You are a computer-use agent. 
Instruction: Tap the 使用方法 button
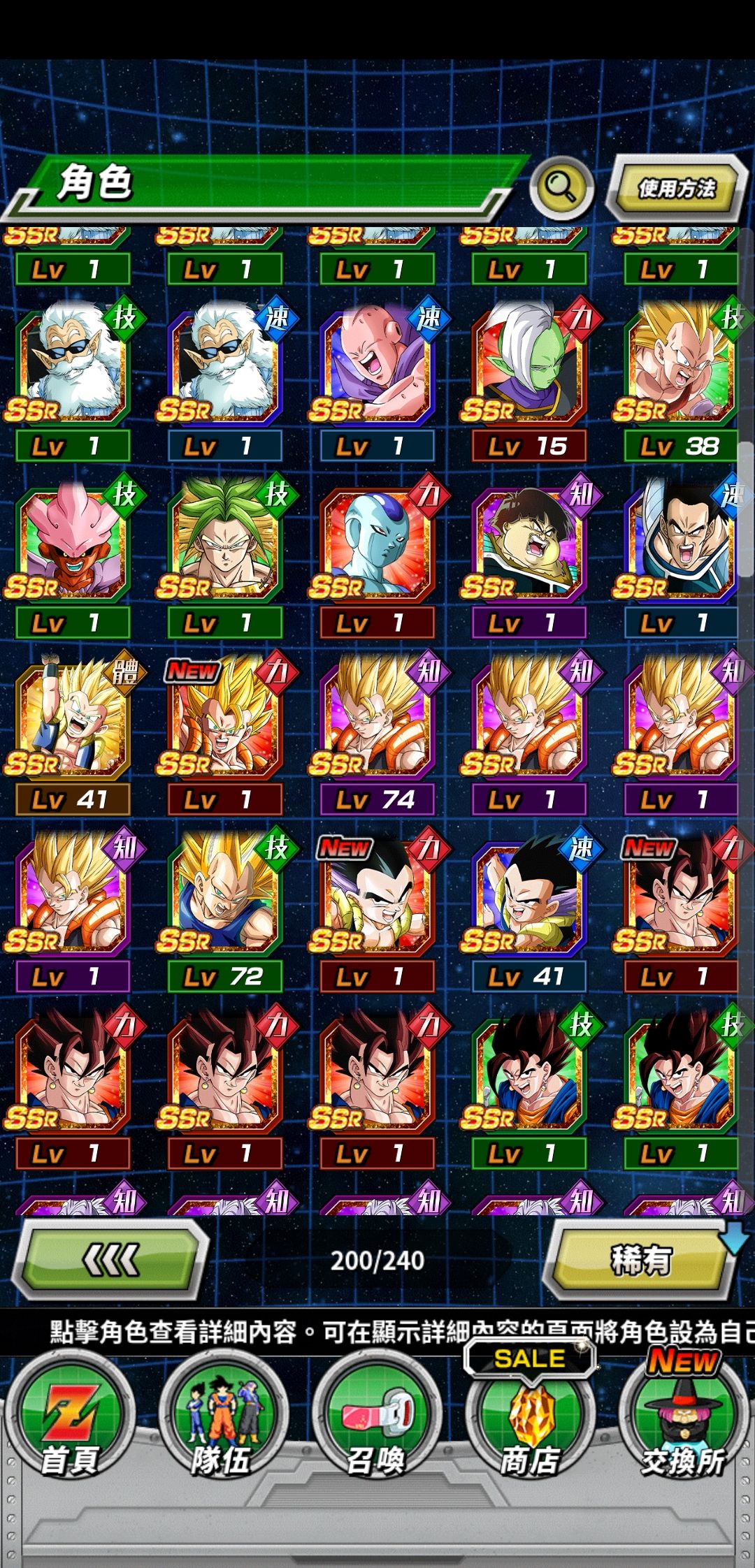click(x=676, y=187)
